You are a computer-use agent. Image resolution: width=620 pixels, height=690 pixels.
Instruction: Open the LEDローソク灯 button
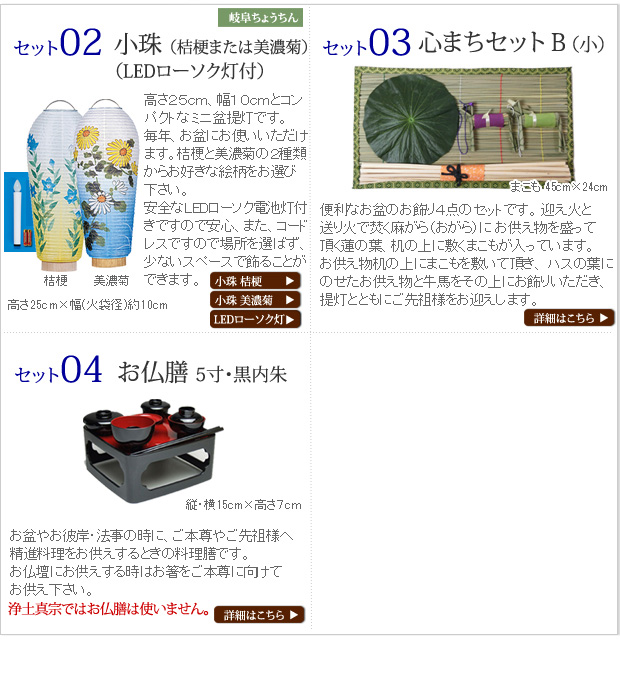point(254,319)
